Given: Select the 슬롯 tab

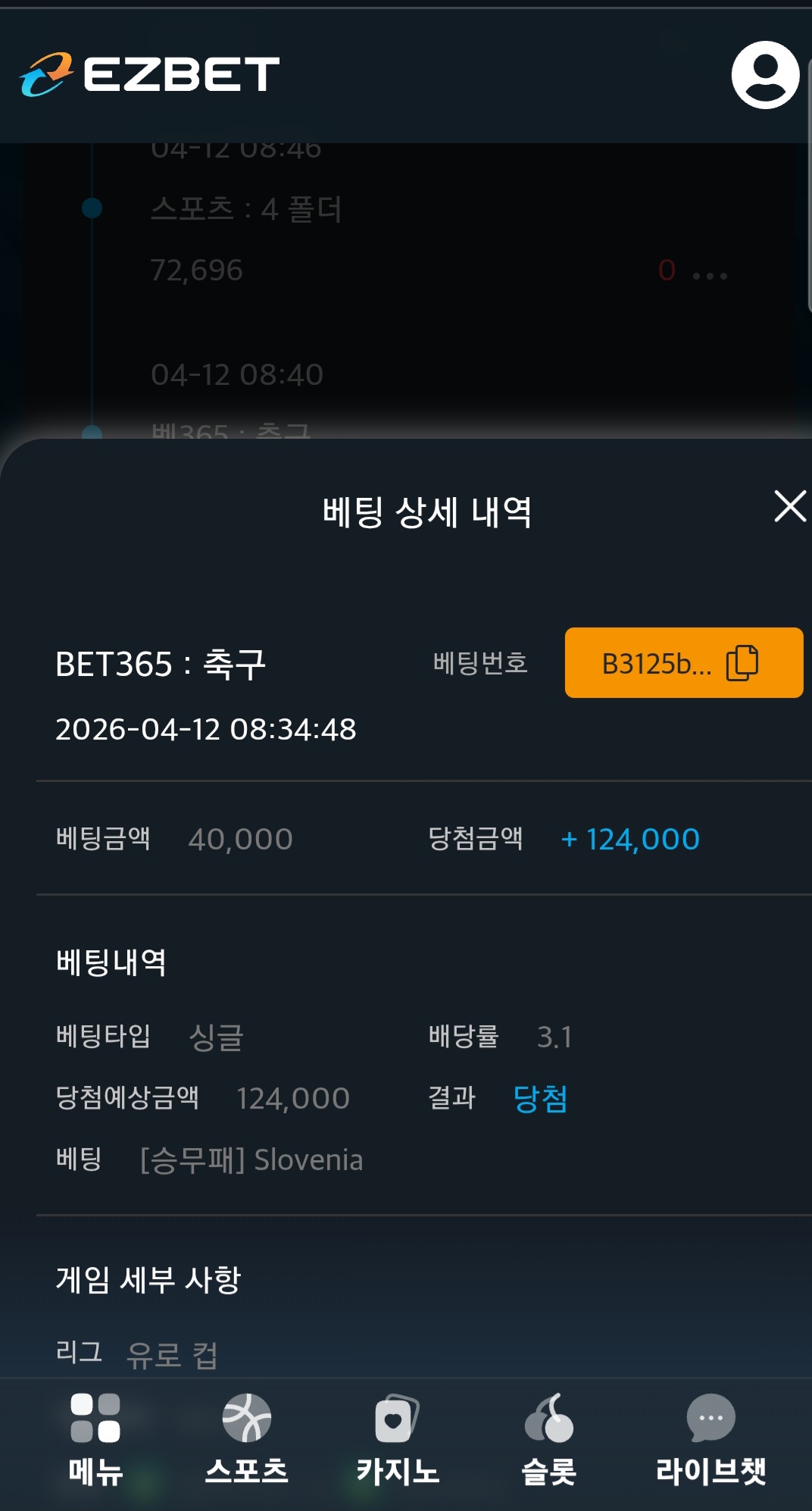Looking at the screenshot, I should click(549, 1440).
